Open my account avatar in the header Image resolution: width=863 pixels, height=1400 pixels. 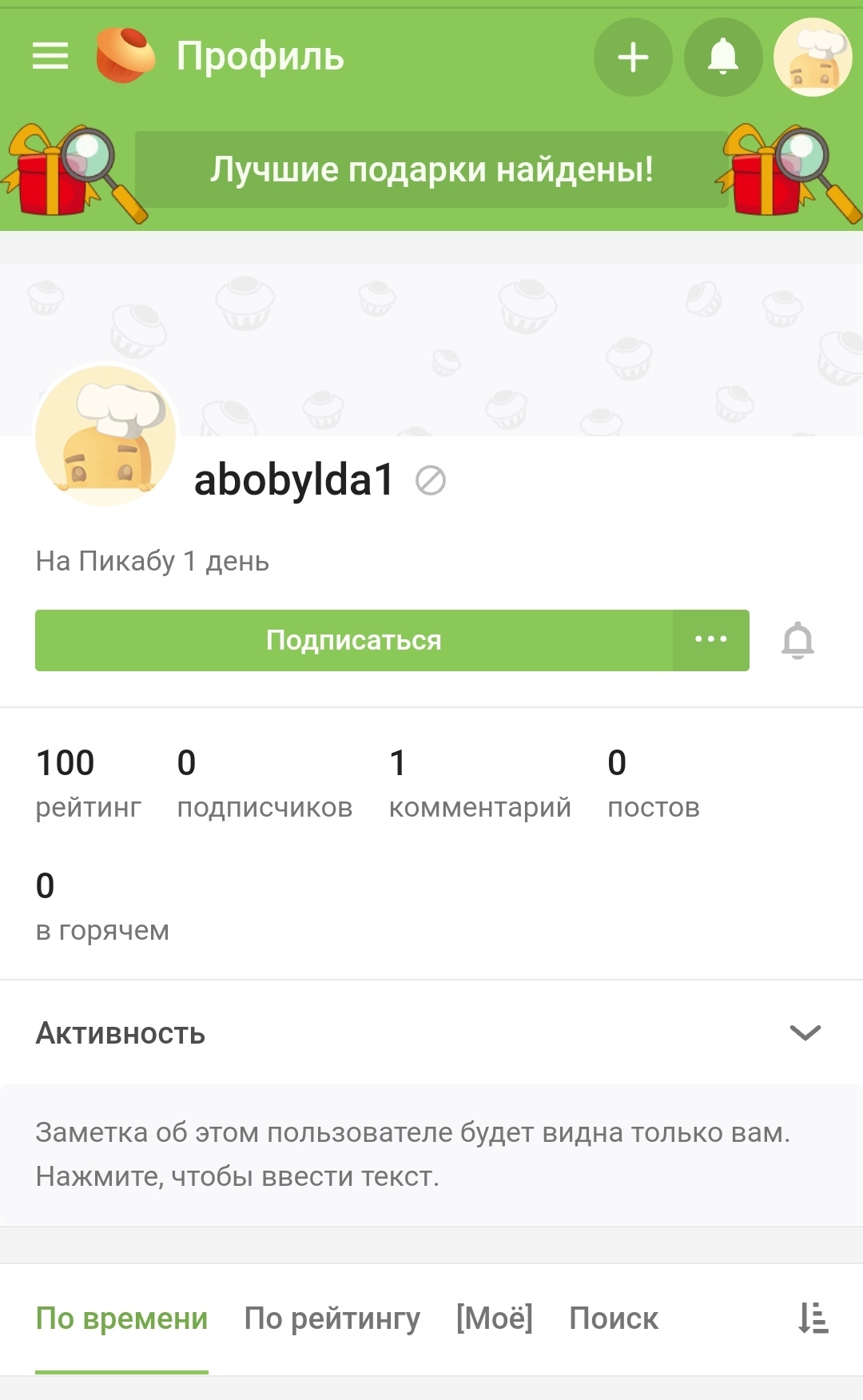[813, 58]
